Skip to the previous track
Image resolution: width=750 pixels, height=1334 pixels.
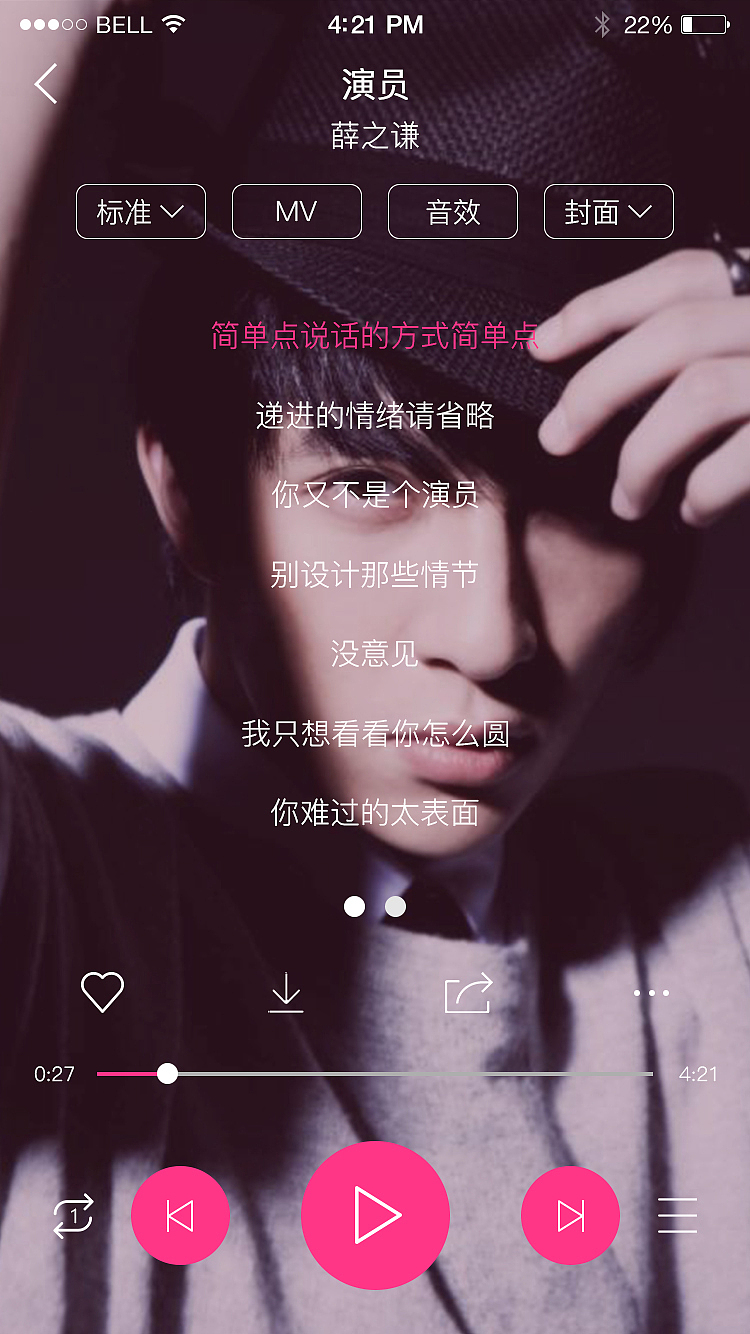click(x=181, y=1214)
